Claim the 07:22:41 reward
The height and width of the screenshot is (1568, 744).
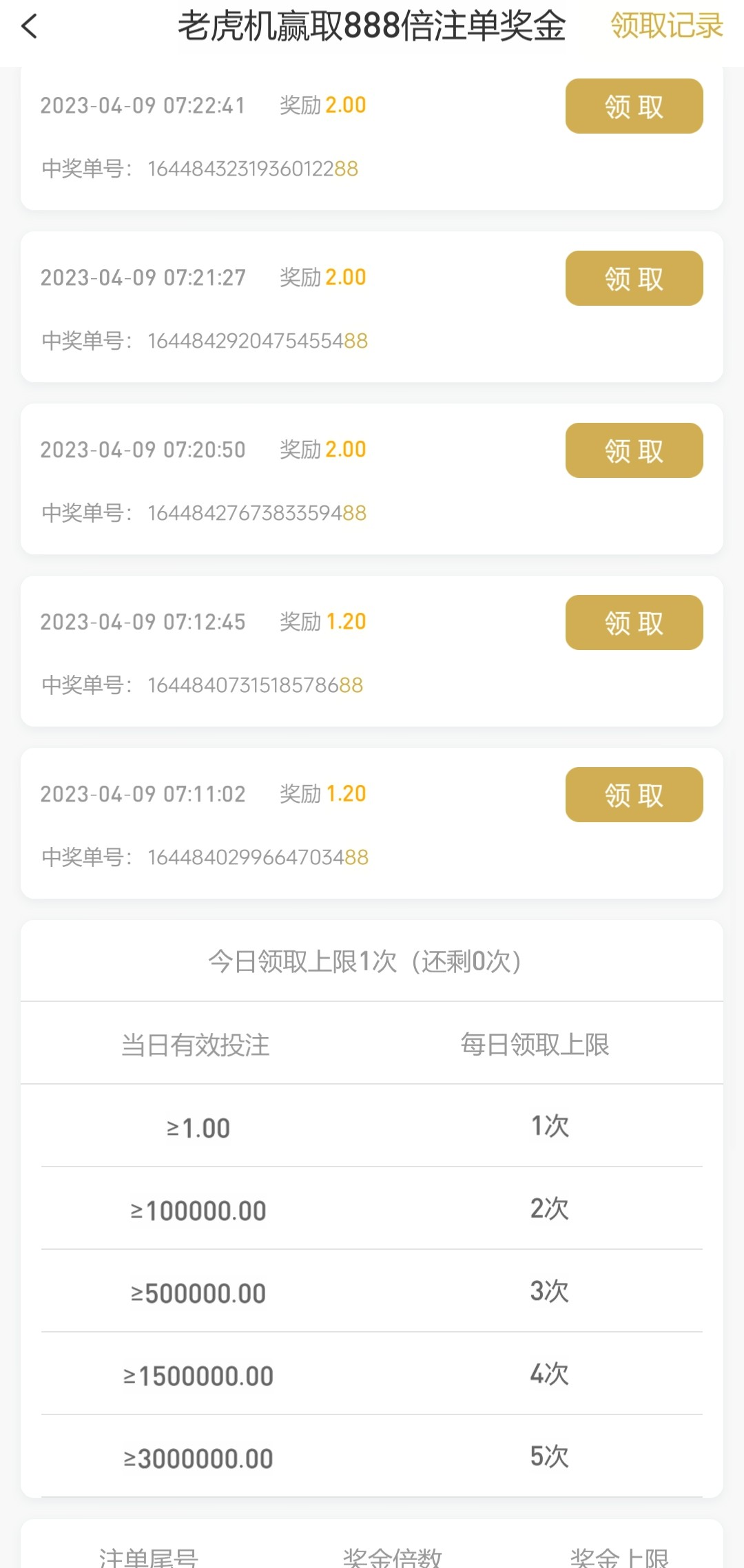pyautogui.click(x=634, y=106)
